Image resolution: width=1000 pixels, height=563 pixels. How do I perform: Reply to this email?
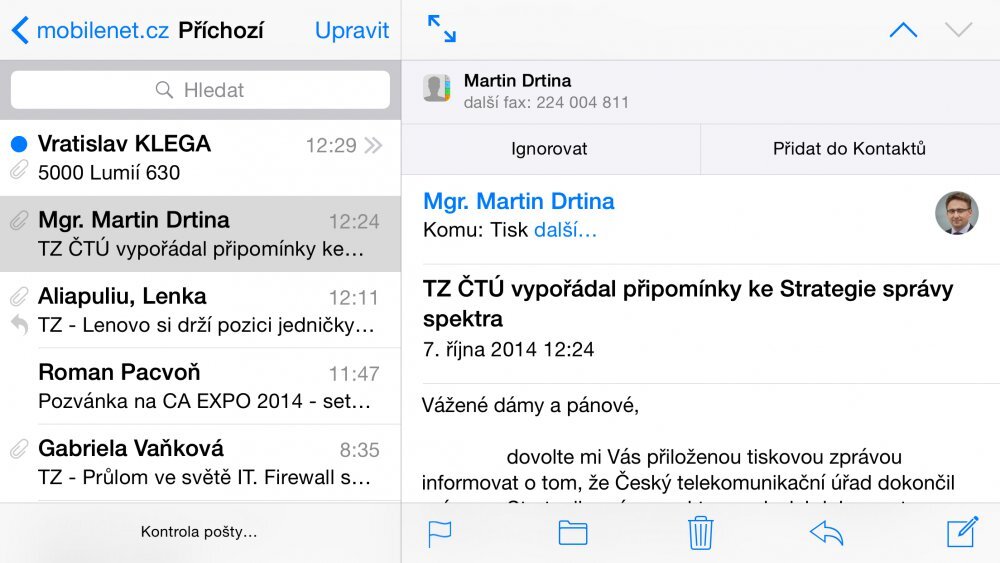[827, 533]
